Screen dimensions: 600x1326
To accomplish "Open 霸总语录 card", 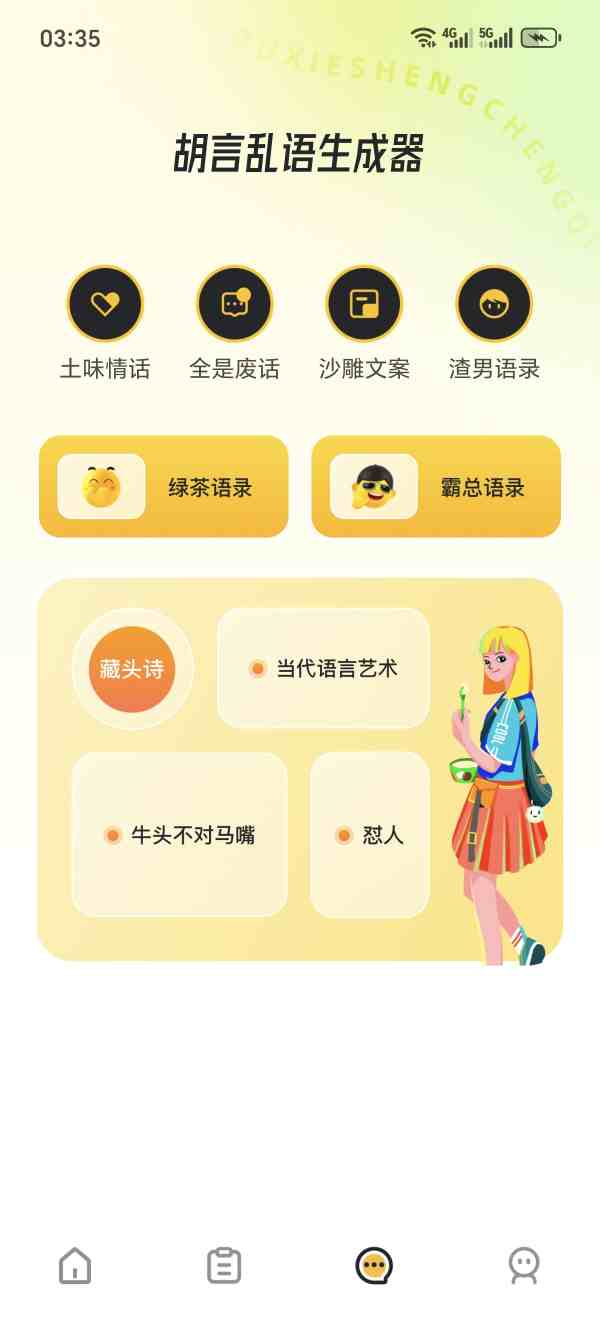I will tap(436, 487).
